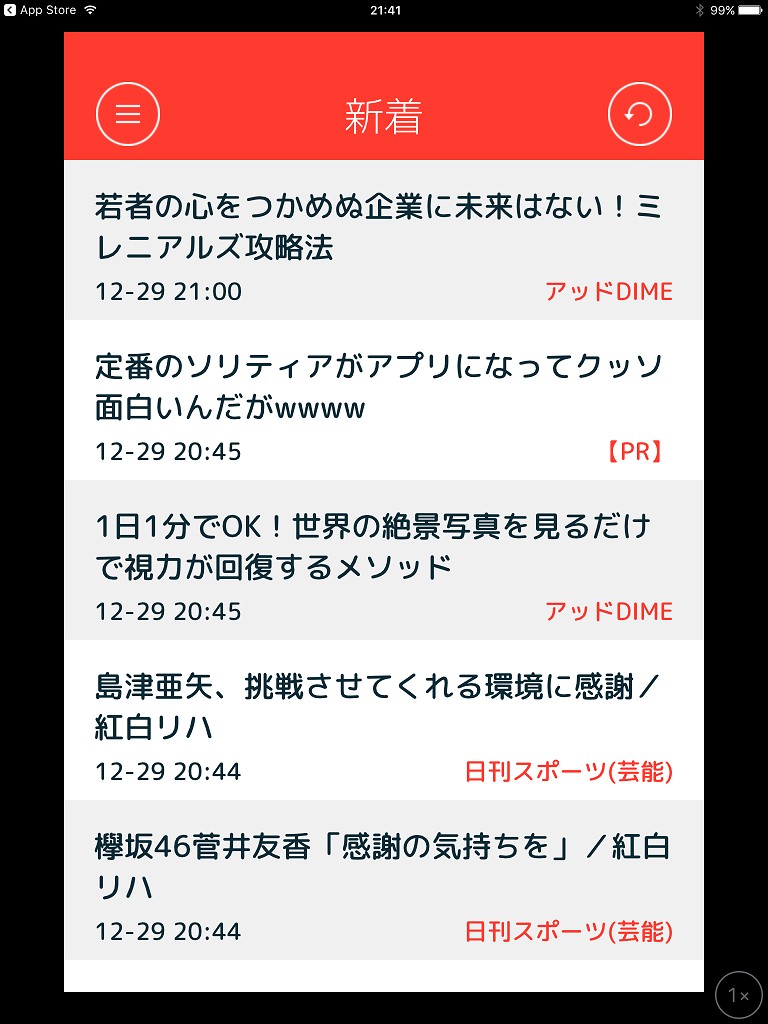Viewport: 768px width, 1024px height.
Task: Read the 世界の絶景写真 eyesight article
Action: tap(383, 560)
